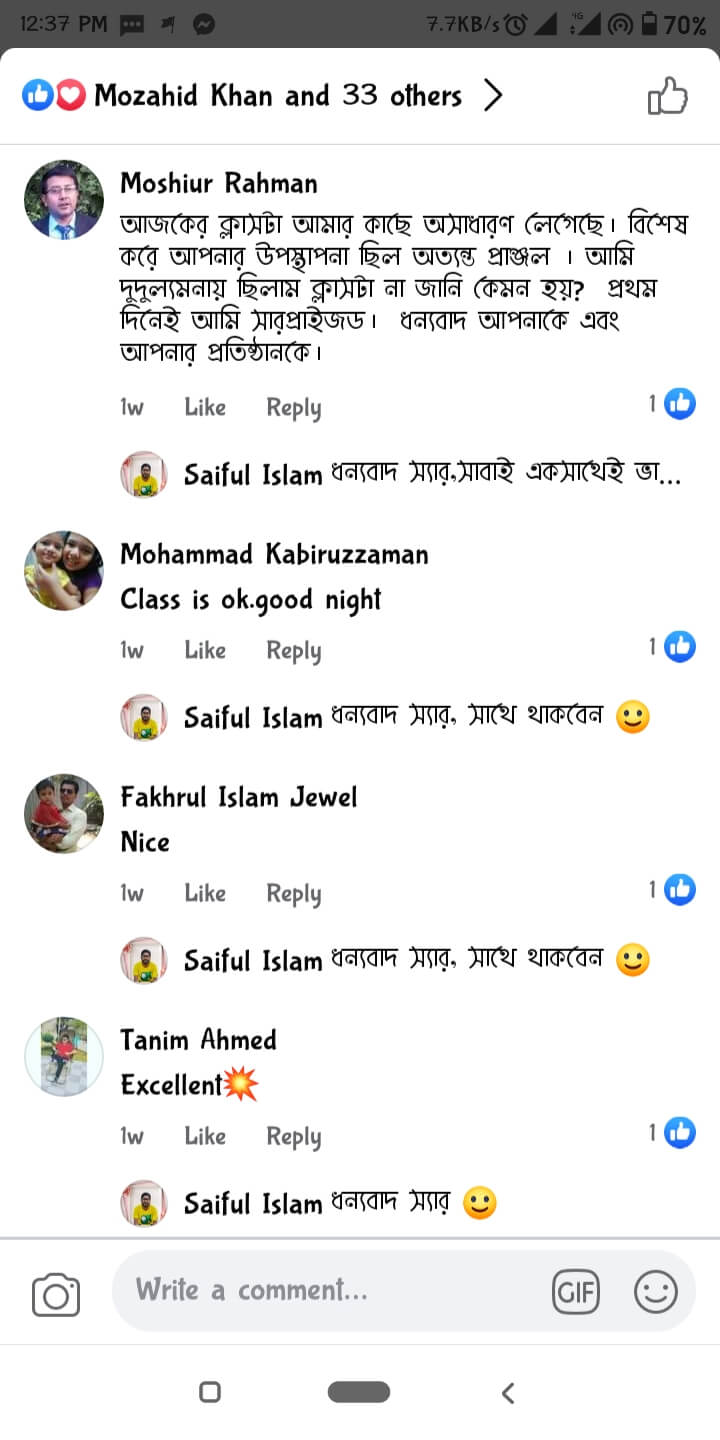Expand Saiful Islam's reply under Moshiur Rahman
The width and height of the screenshot is (720, 1440).
click(432, 474)
